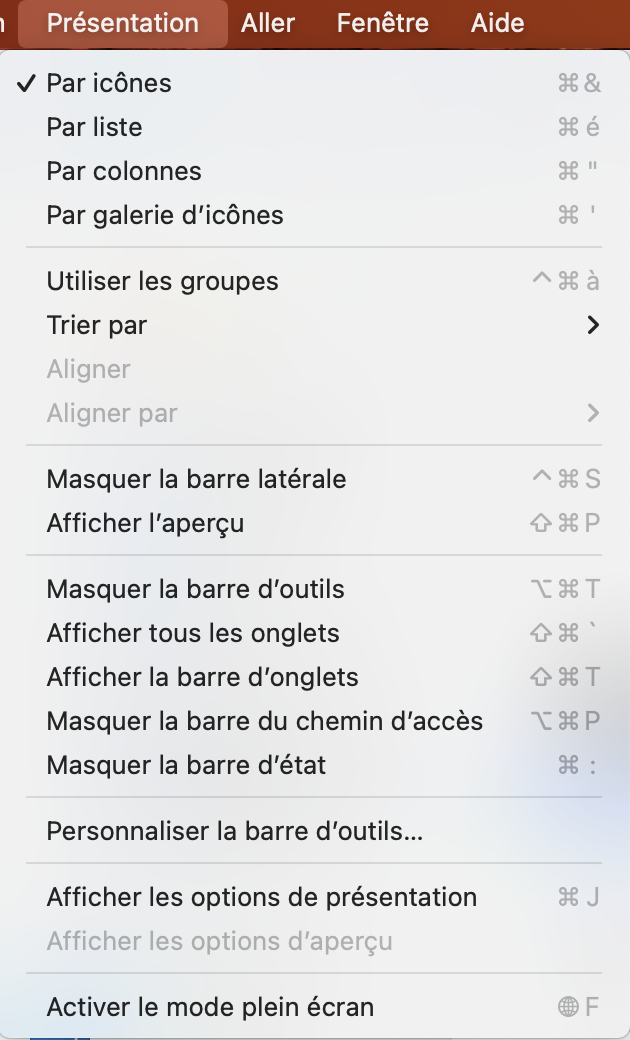630x1040 pixels.
Task: Open the Aller menu
Action: (268, 22)
